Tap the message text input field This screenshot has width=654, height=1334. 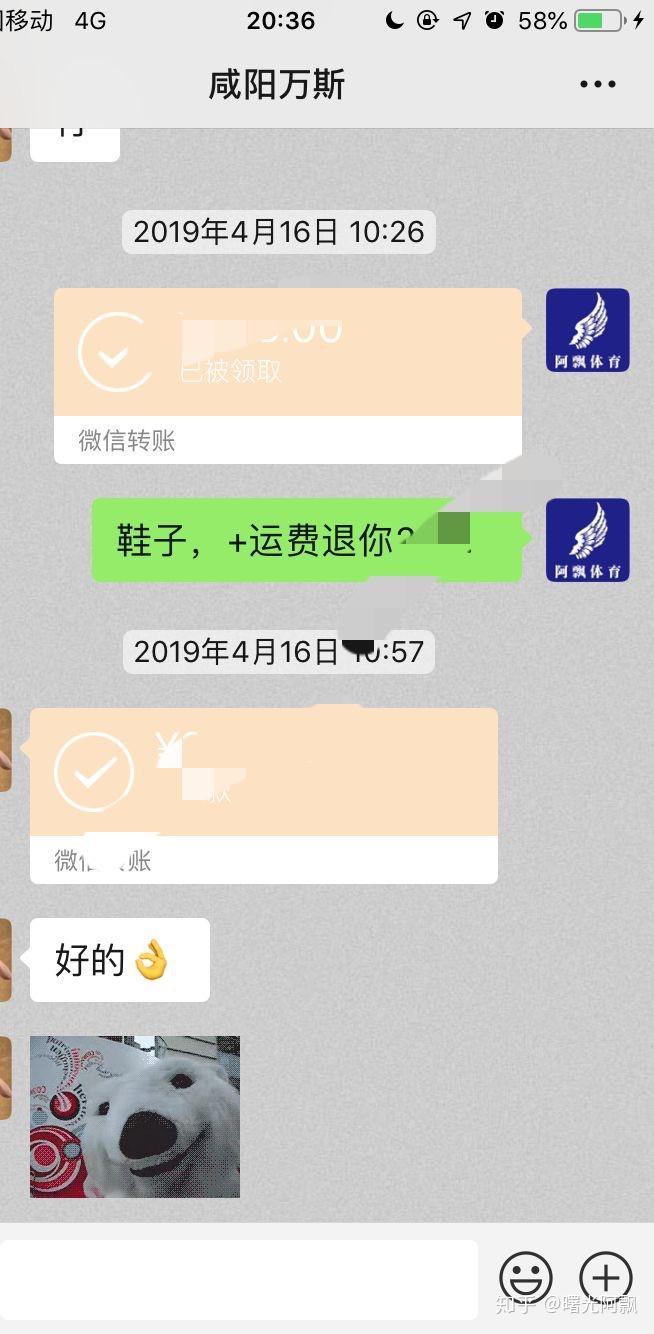point(238,1279)
